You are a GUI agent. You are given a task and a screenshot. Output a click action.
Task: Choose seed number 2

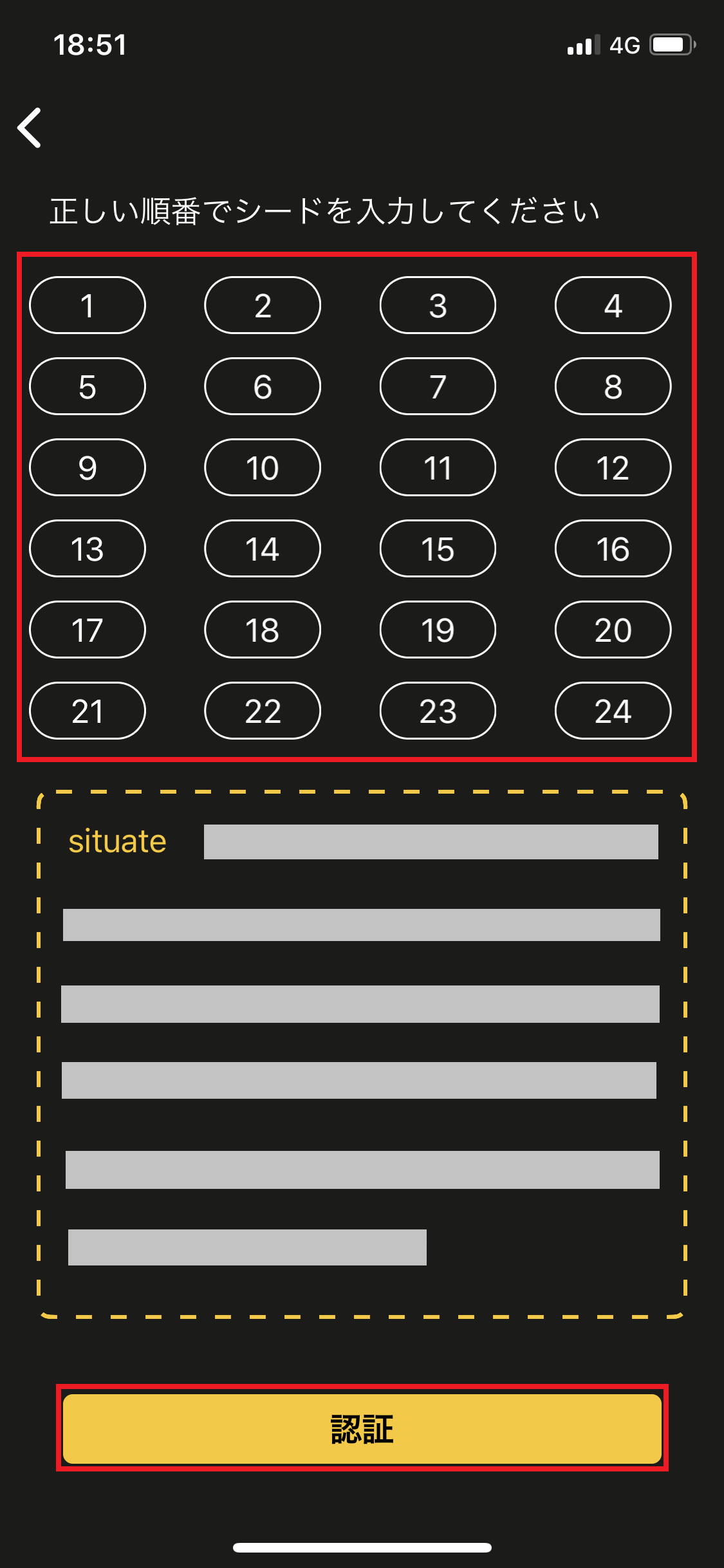coord(263,305)
